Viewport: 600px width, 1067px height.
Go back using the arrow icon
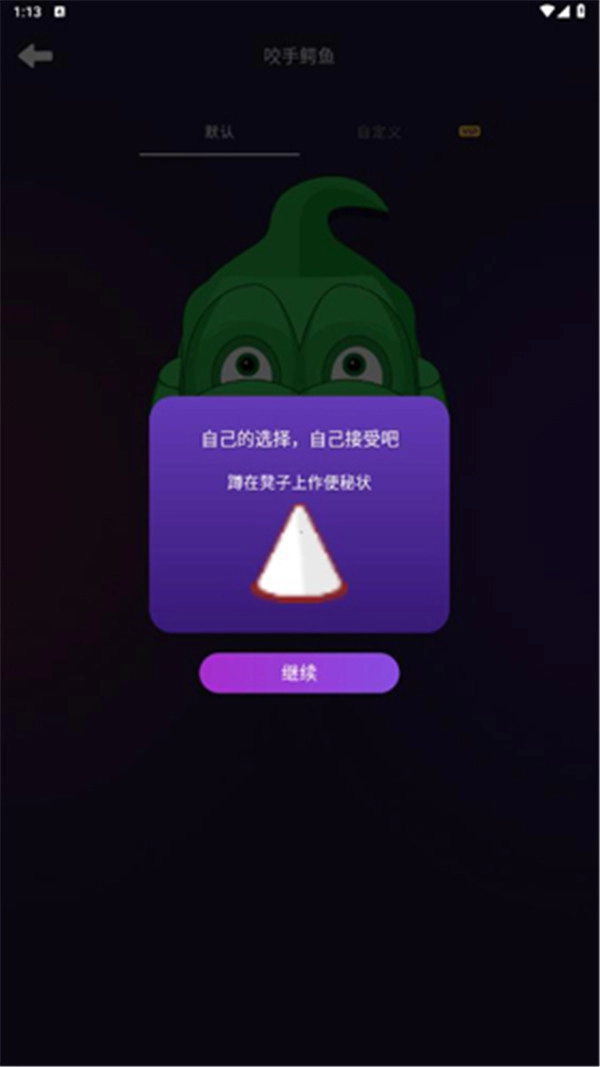pos(36,56)
